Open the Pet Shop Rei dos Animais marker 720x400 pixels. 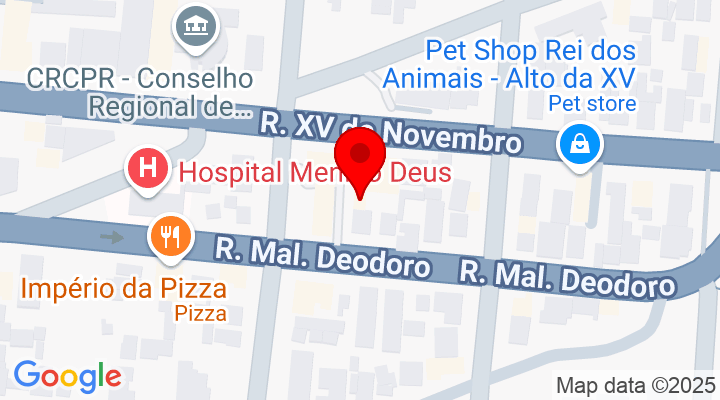pyautogui.click(x=578, y=145)
